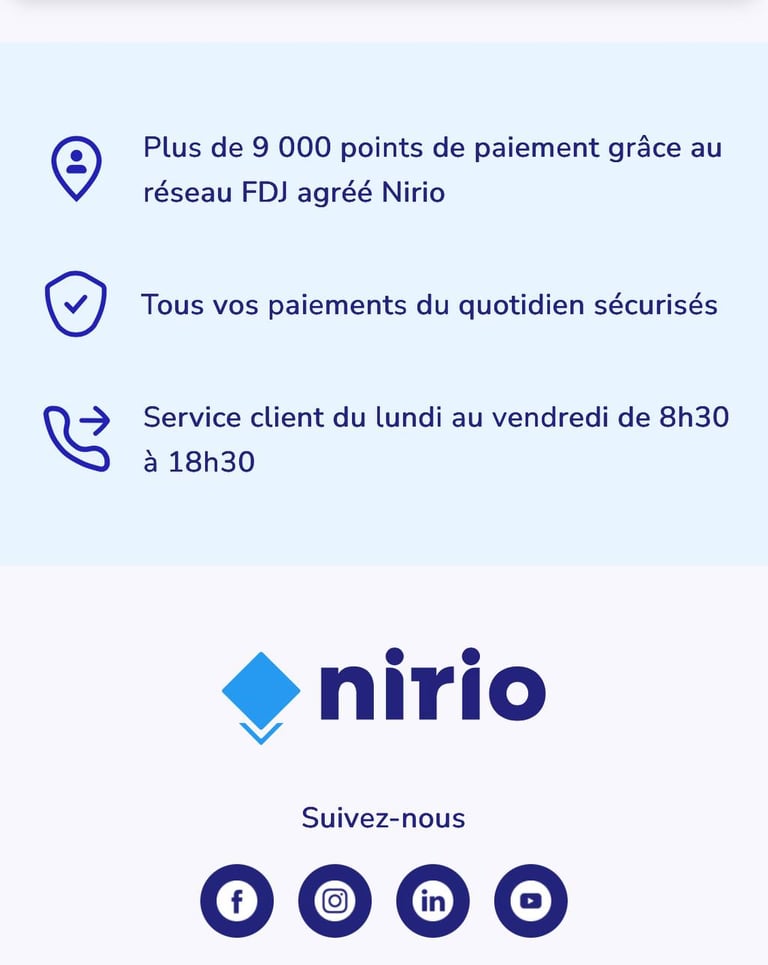Screen dimensions: 768x965
Task: Visit Nirio's Instagram profile
Action: [x=335, y=901]
